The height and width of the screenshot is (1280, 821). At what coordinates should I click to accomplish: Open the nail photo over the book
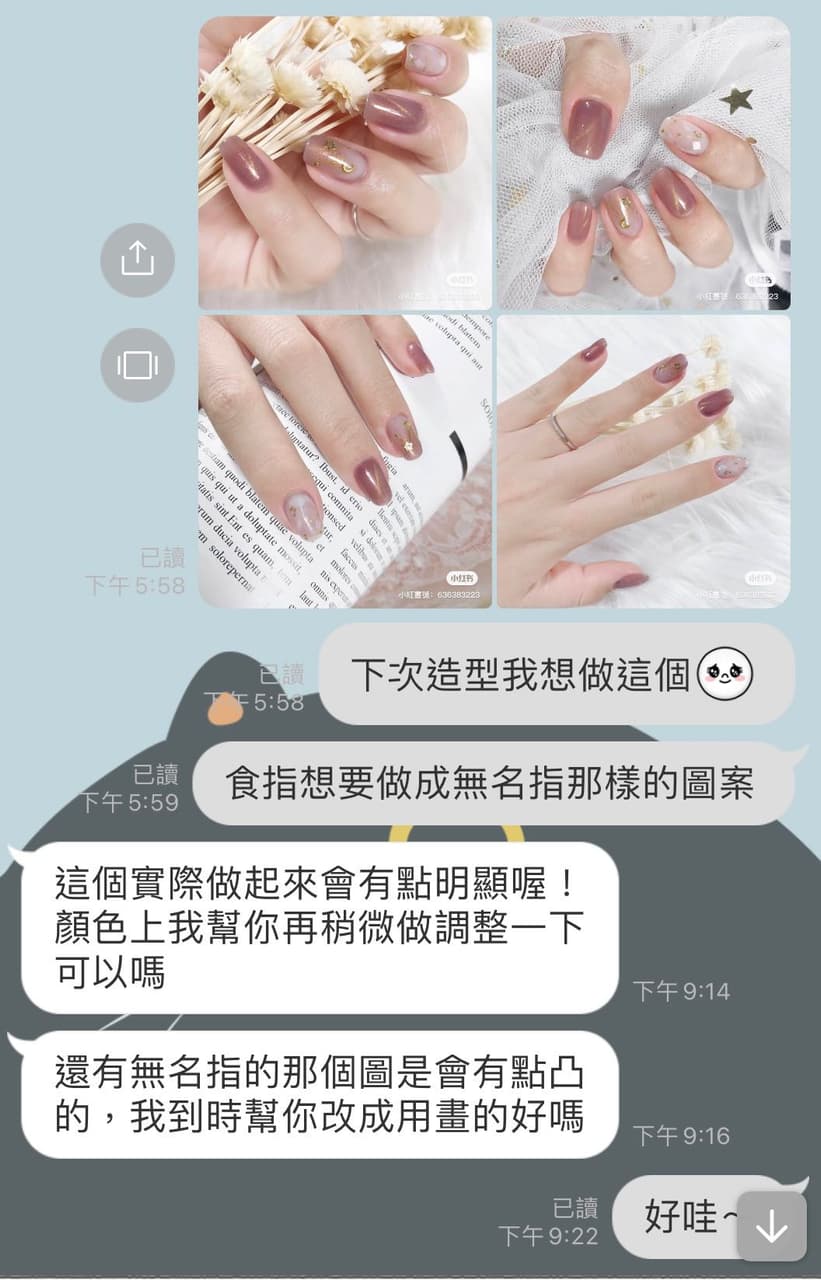click(x=344, y=461)
